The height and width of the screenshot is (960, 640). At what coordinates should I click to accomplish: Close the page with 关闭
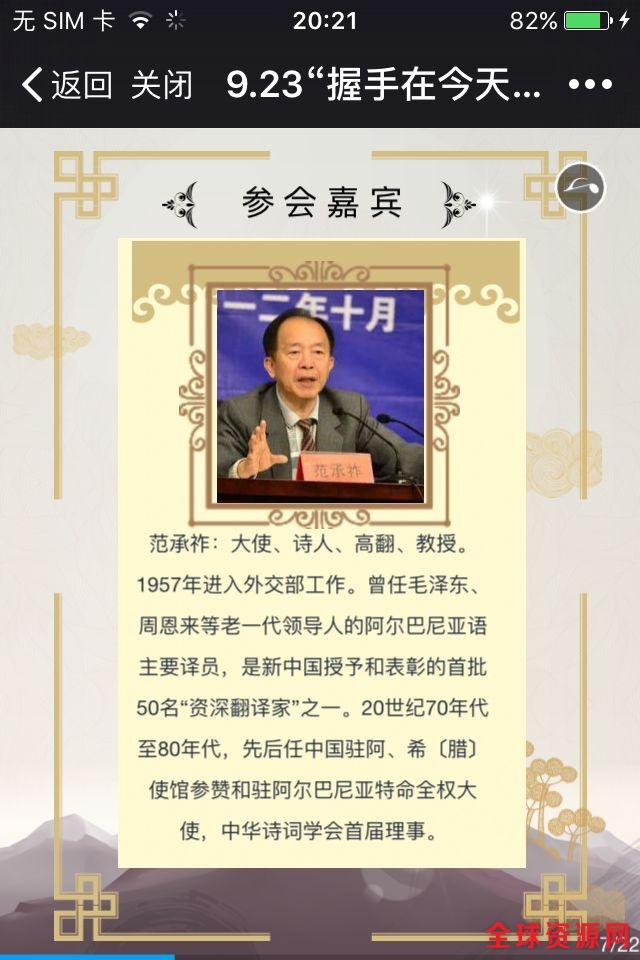(x=161, y=85)
